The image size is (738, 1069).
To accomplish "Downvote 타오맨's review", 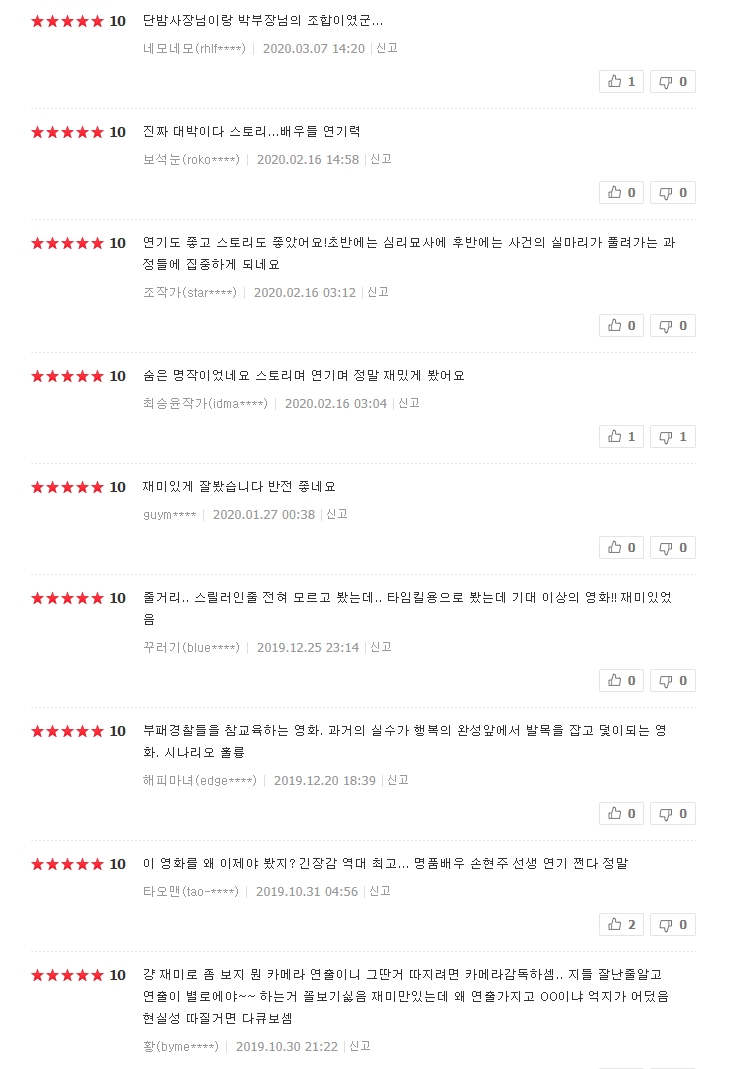I will [673, 925].
